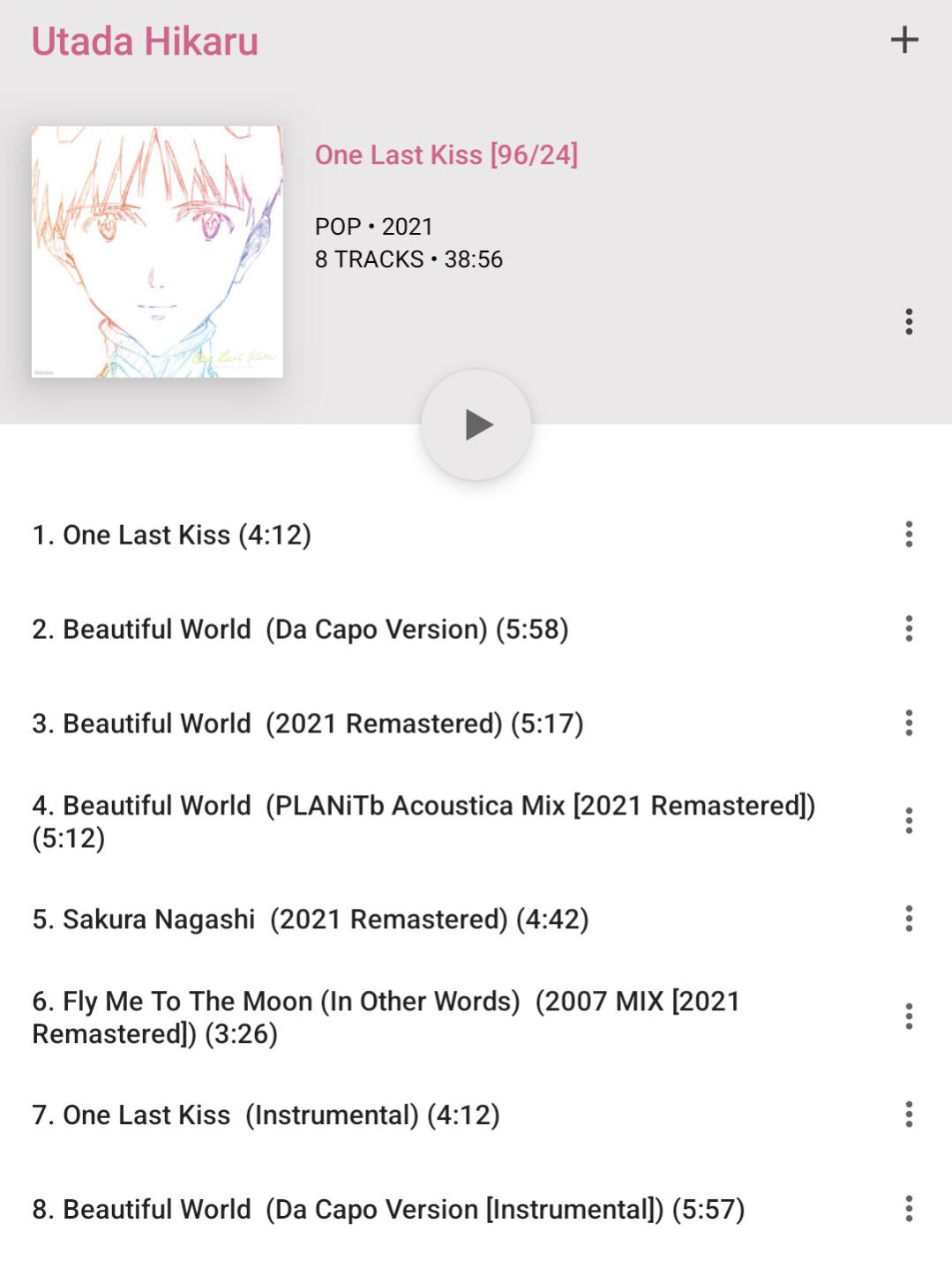Play Beautiful World (2021 Remastered)

(308, 724)
